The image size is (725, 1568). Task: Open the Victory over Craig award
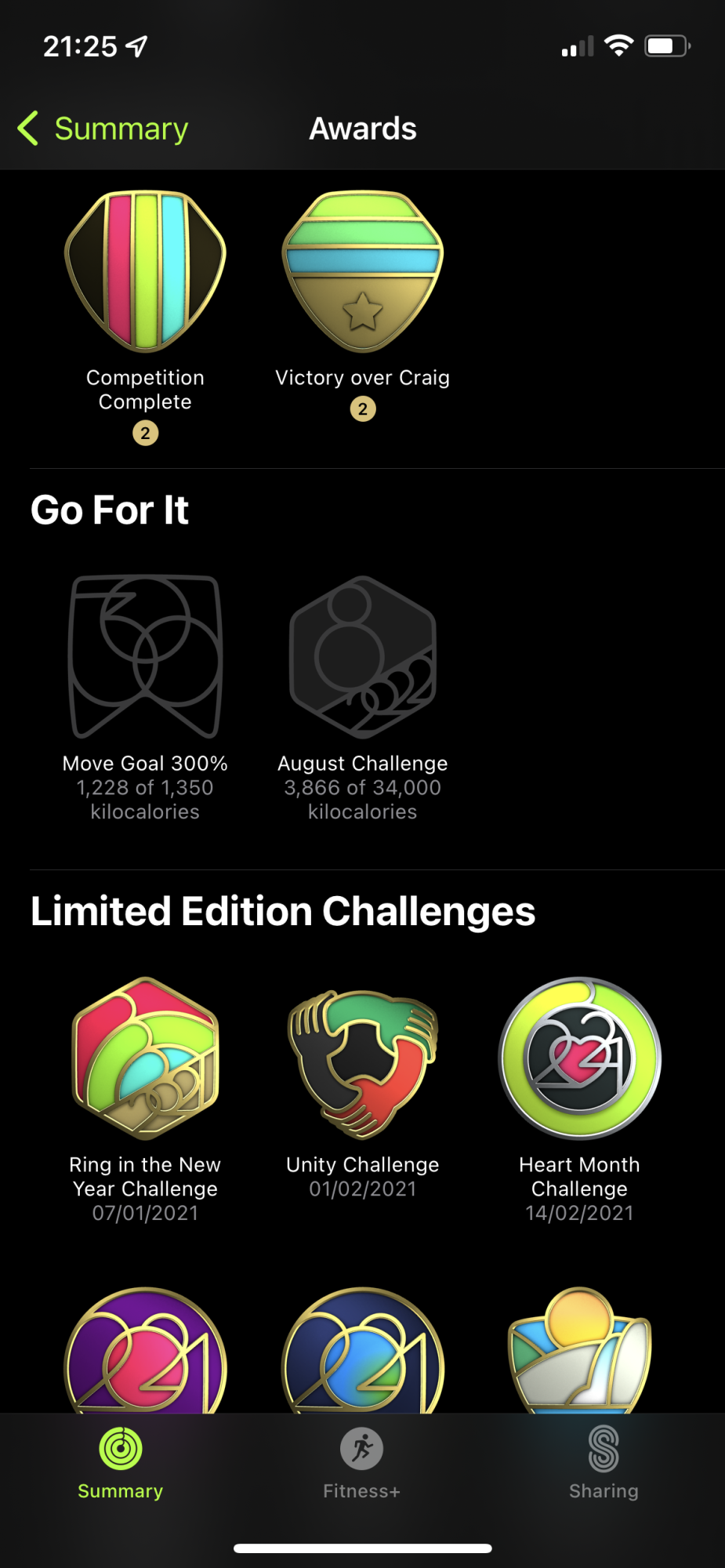click(362, 272)
